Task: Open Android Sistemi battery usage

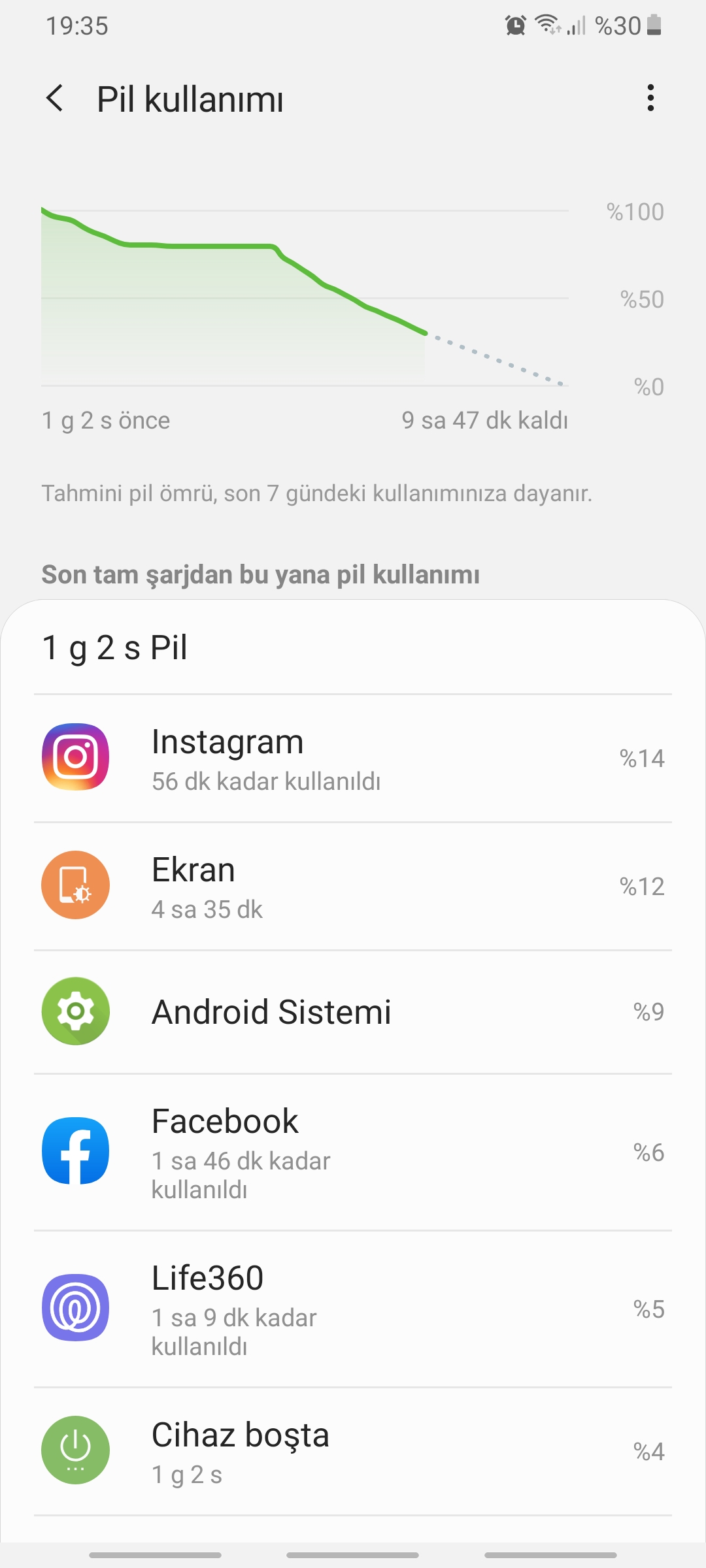Action: tap(353, 1011)
